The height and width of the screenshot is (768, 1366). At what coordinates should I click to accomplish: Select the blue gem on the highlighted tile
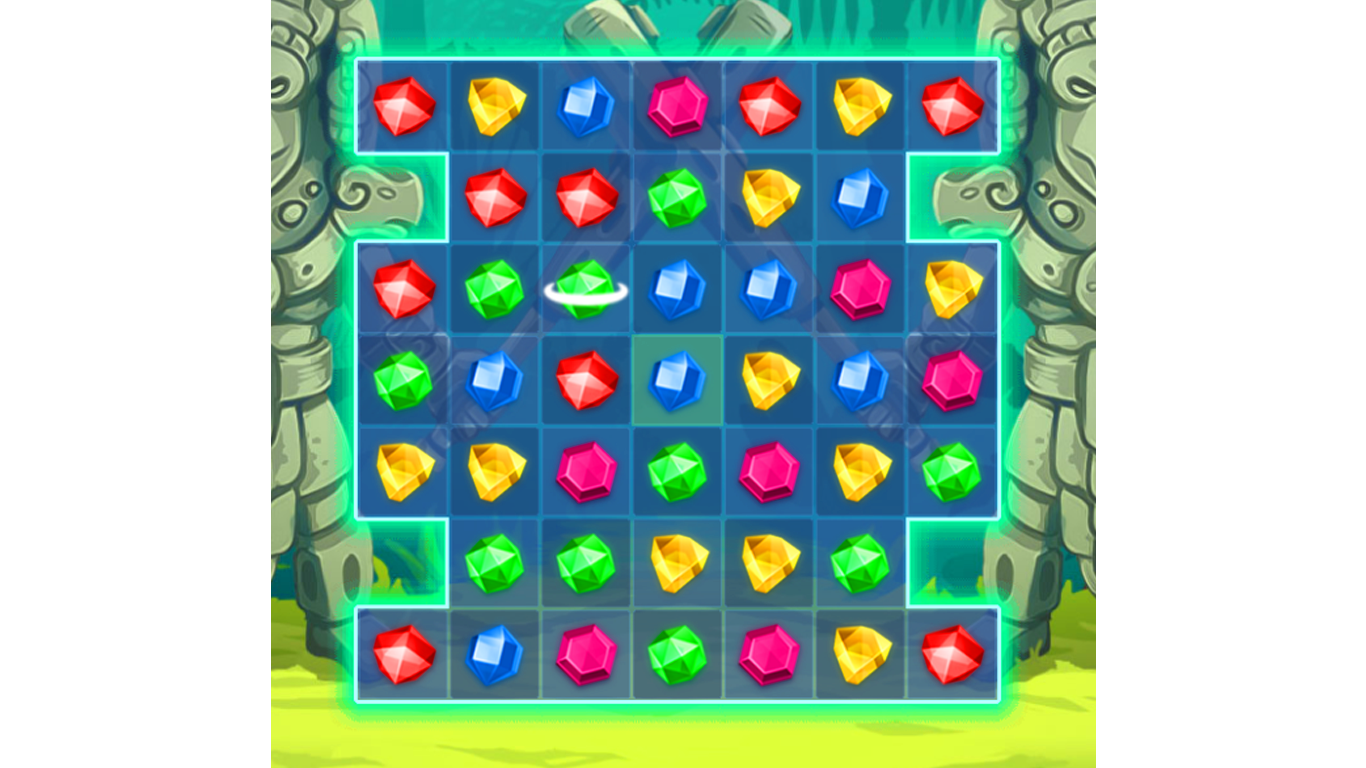(x=677, y=380)
